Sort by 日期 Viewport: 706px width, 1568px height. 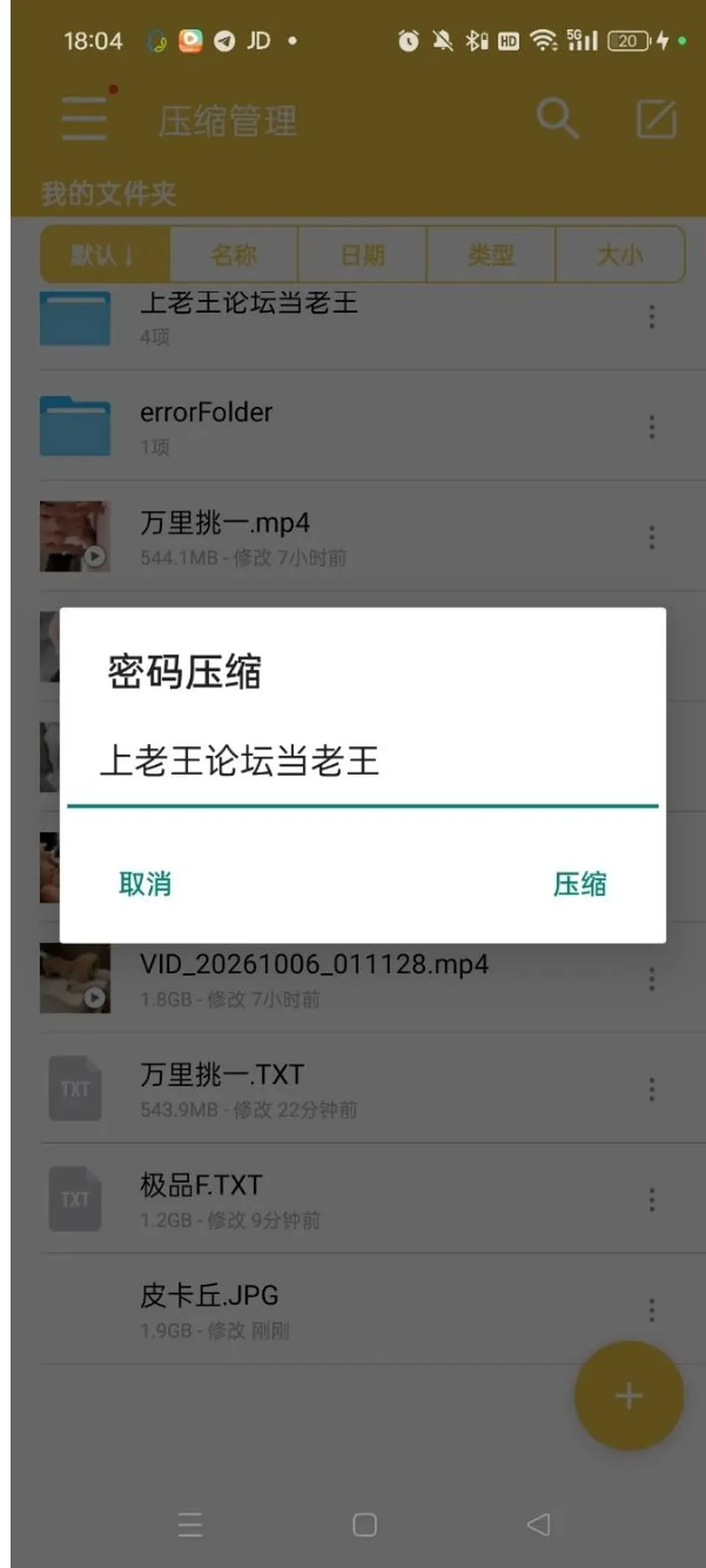[x=363, y=255]
